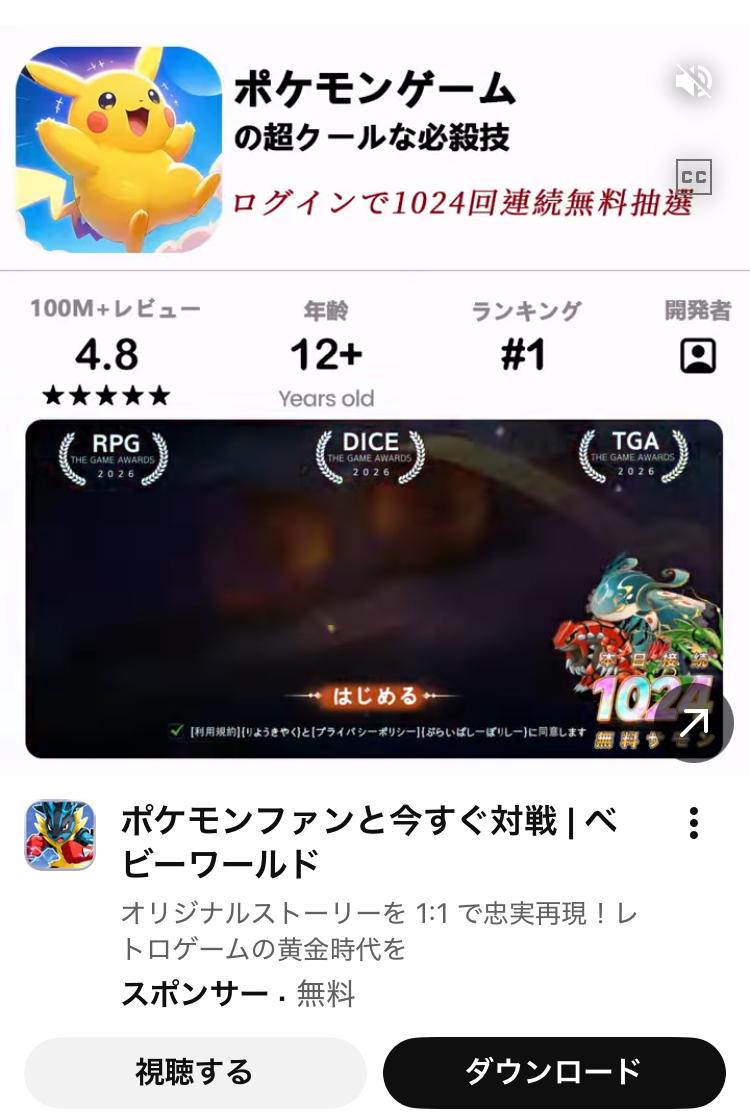750x1117 pixels.
Task: Open the three-dot overflow menu
Action: tap(693, 823)
